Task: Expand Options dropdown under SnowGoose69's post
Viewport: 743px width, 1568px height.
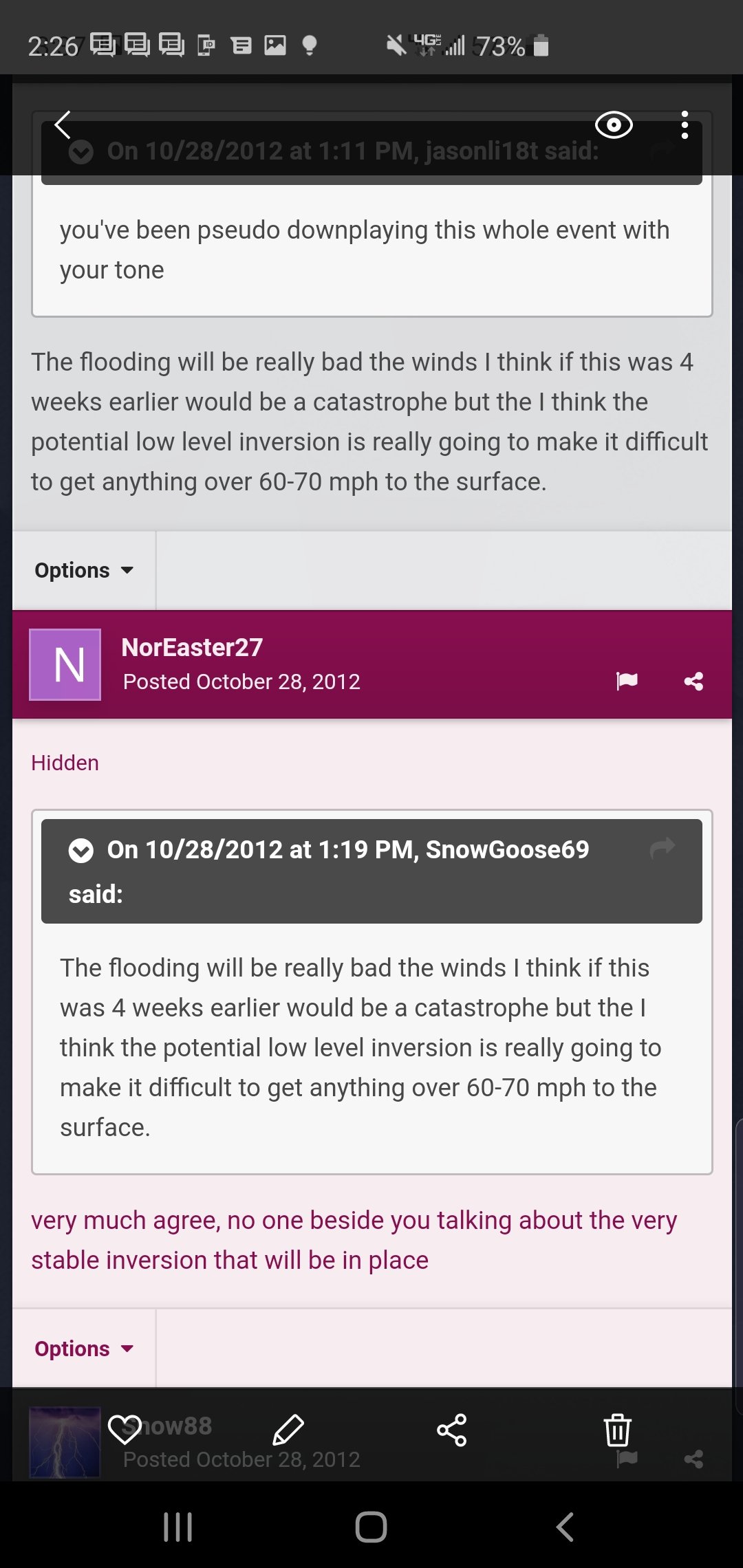Action: point(84,570)
